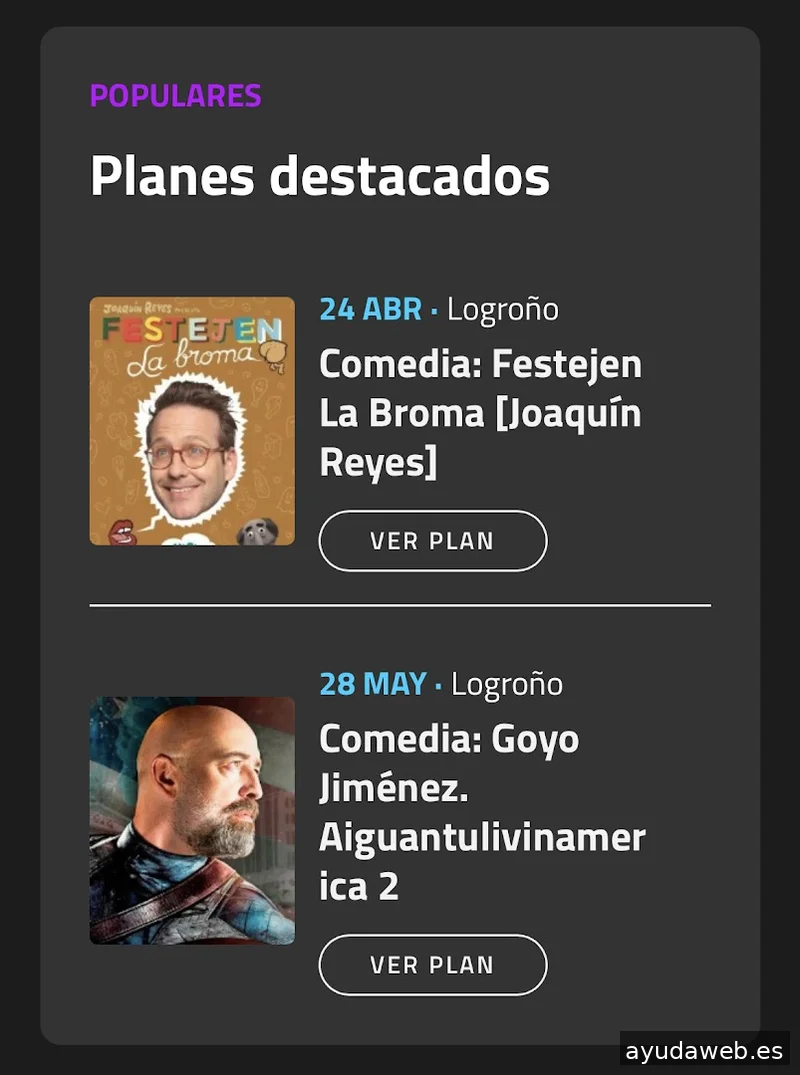Click the divider between the two events
Image resolution: width=800 pixels, height=1075 pixels.
point(400,603)
